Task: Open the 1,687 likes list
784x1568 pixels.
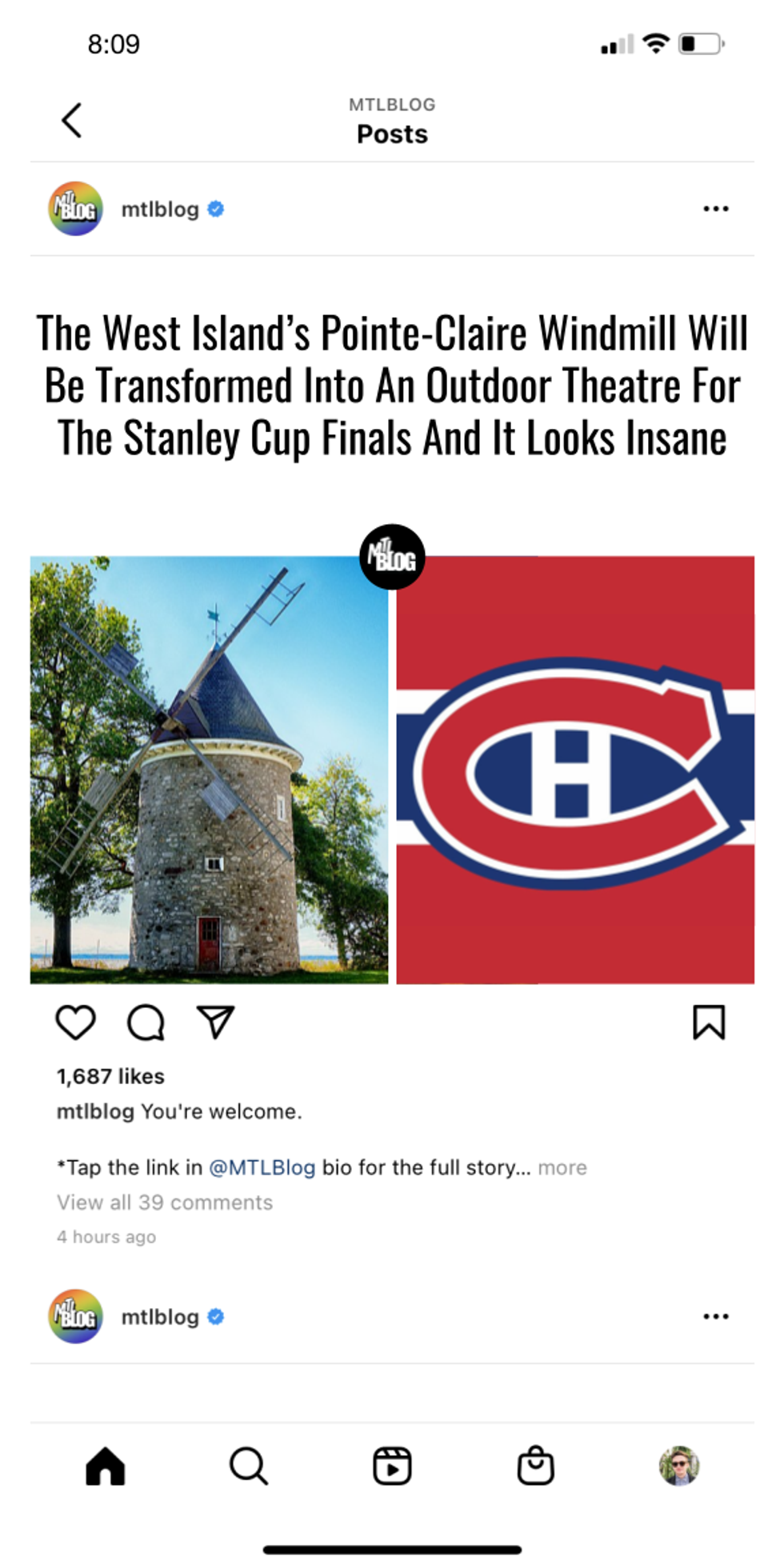Action: (x=110, y=1077)
